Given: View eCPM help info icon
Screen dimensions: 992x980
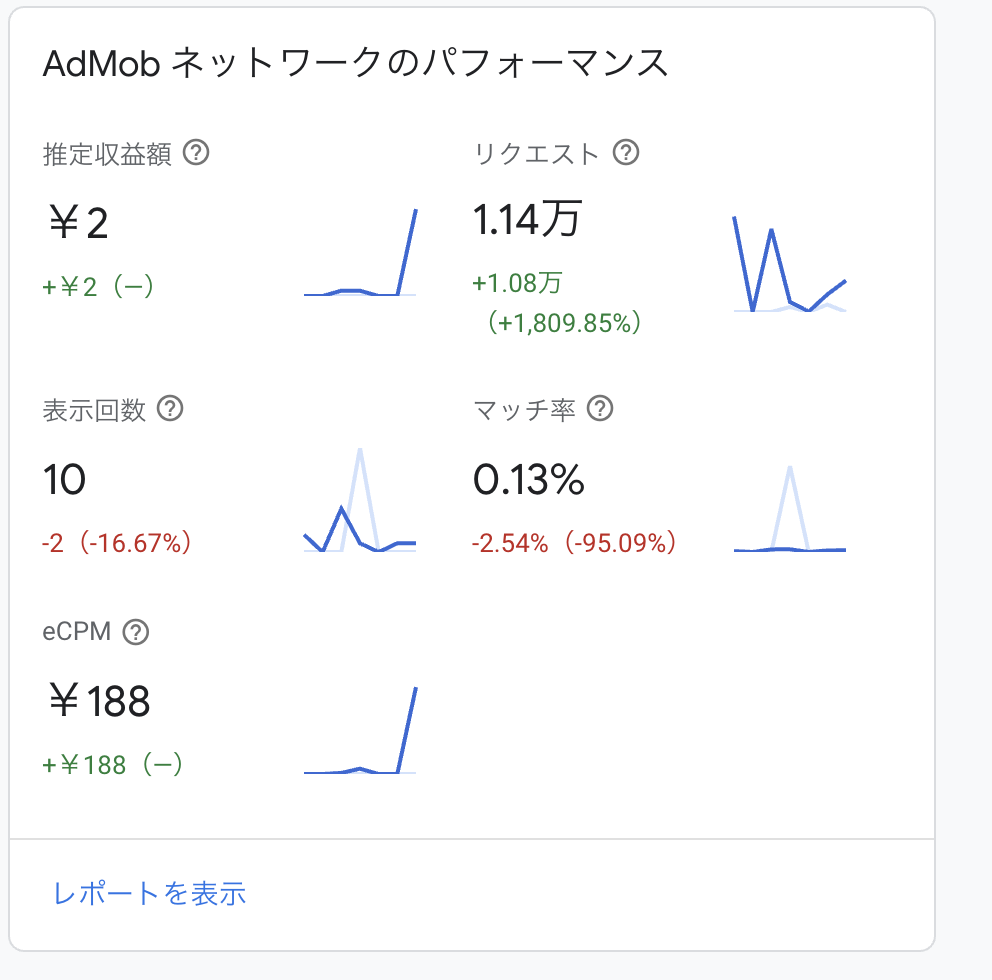Looking at the screenshot, I should click(135, 632).
